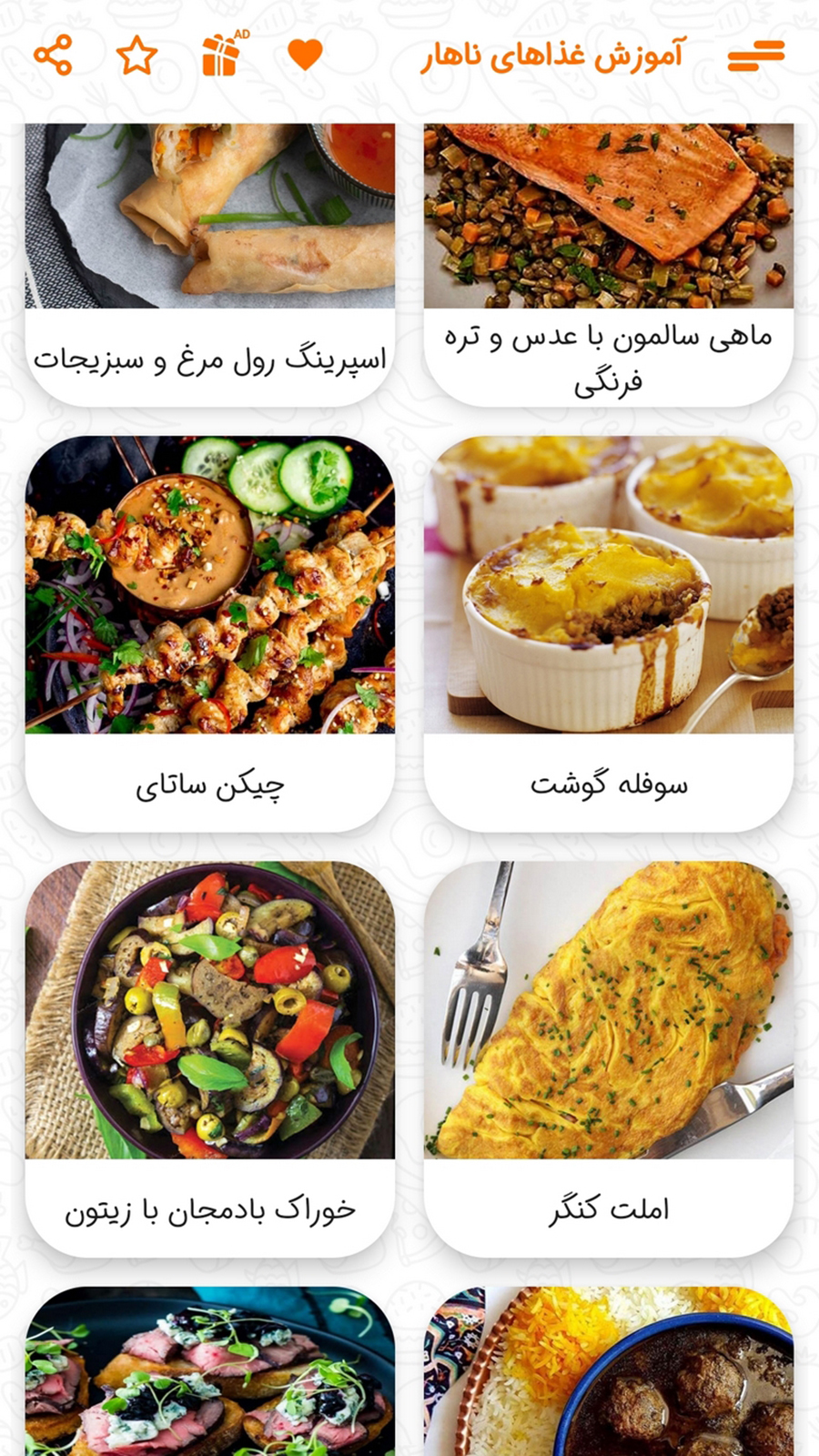Open favorites with the heart icon
Viewport: 819px width, 1456px height.
[x=305, y=56]
